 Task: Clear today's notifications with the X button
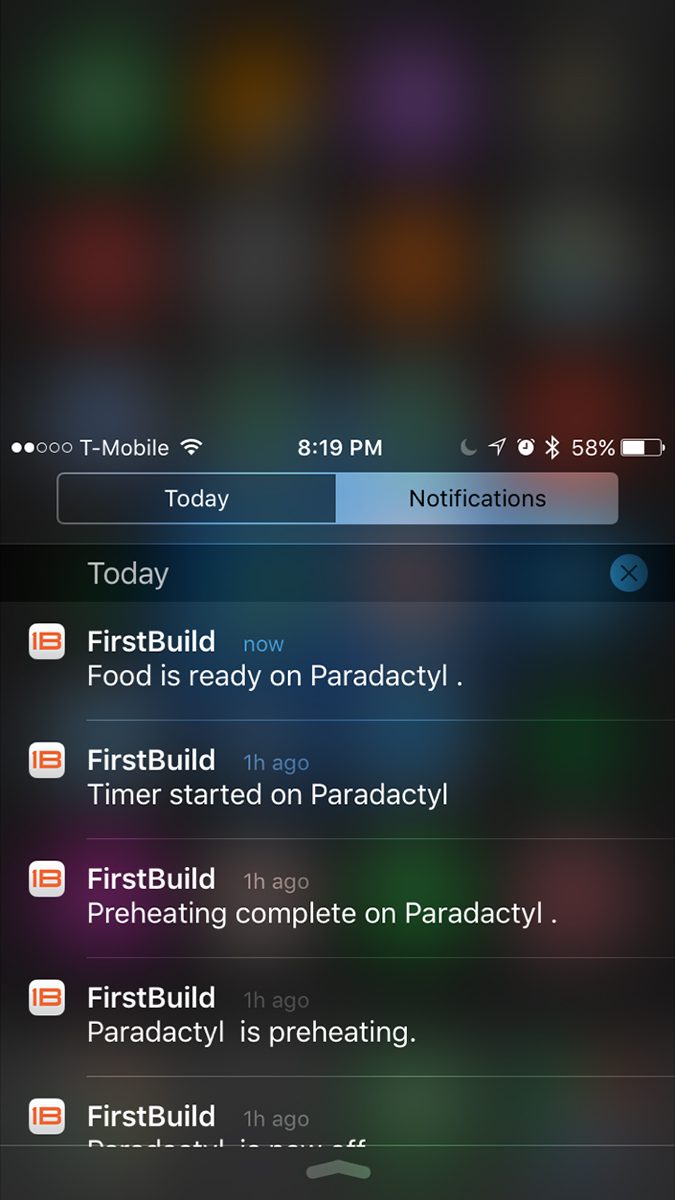pyautogui.click(x=629, y=573)
